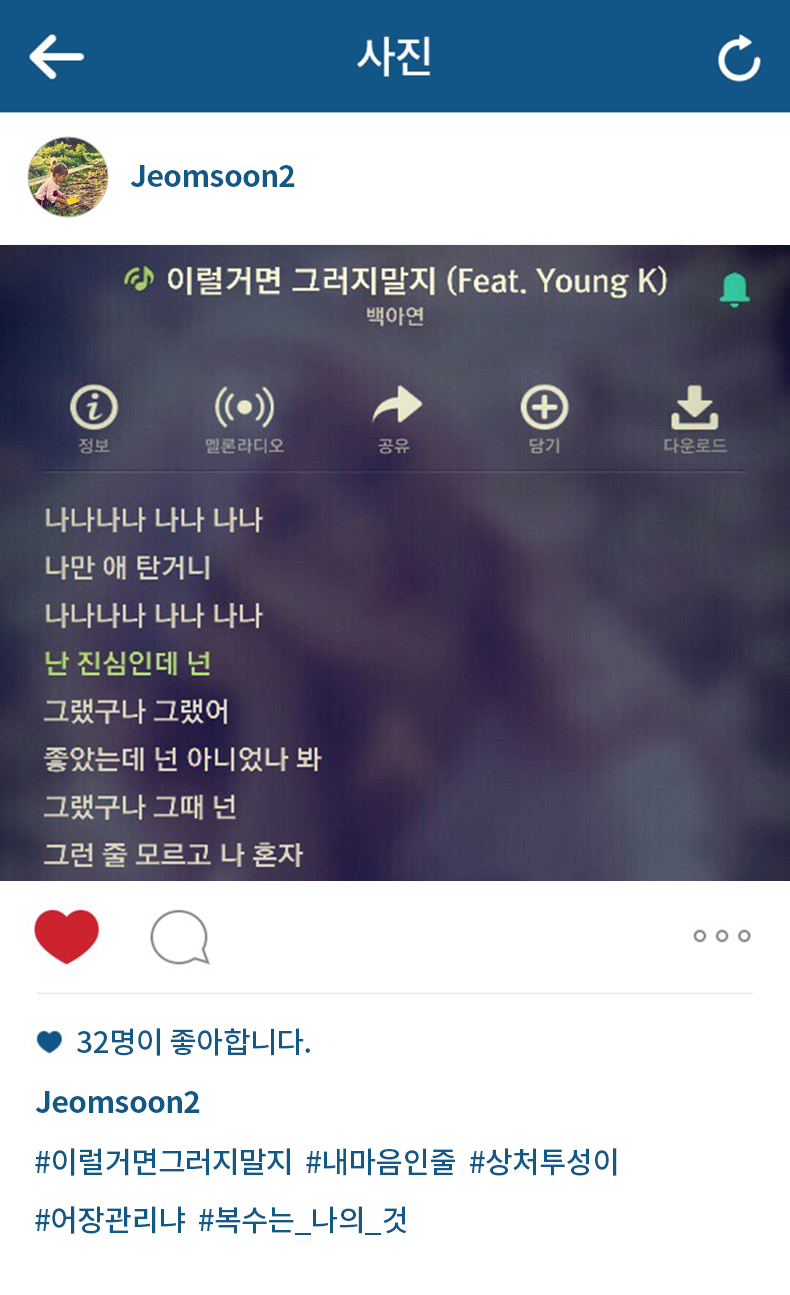This screenshot has height=1295, width=790.
Task: Open Jeomsoon2's profile picture
Action: [68, 177]
